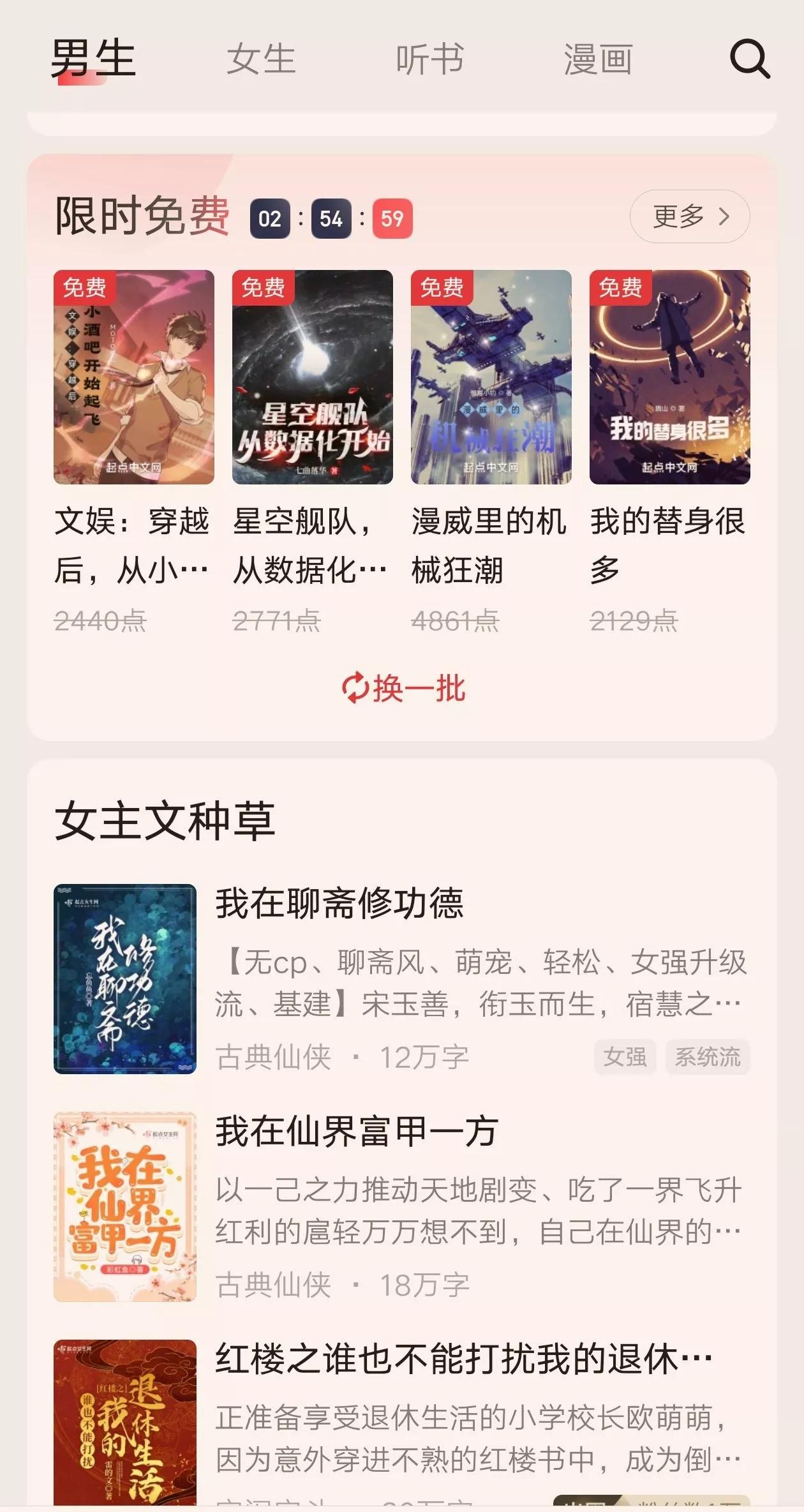Open the 更多 link in 限时免费
The width and height of the screenshot is (804, 1512).
(x=676, y=217)
